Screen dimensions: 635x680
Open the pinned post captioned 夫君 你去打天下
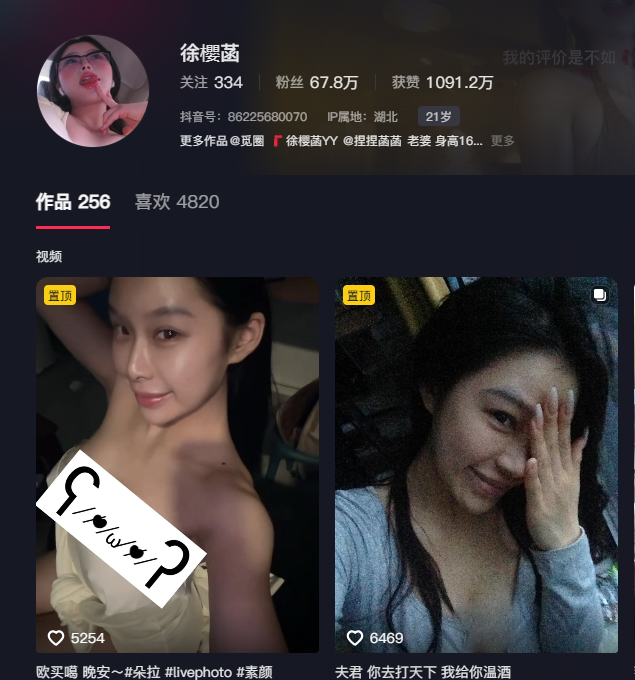point(476,465)
